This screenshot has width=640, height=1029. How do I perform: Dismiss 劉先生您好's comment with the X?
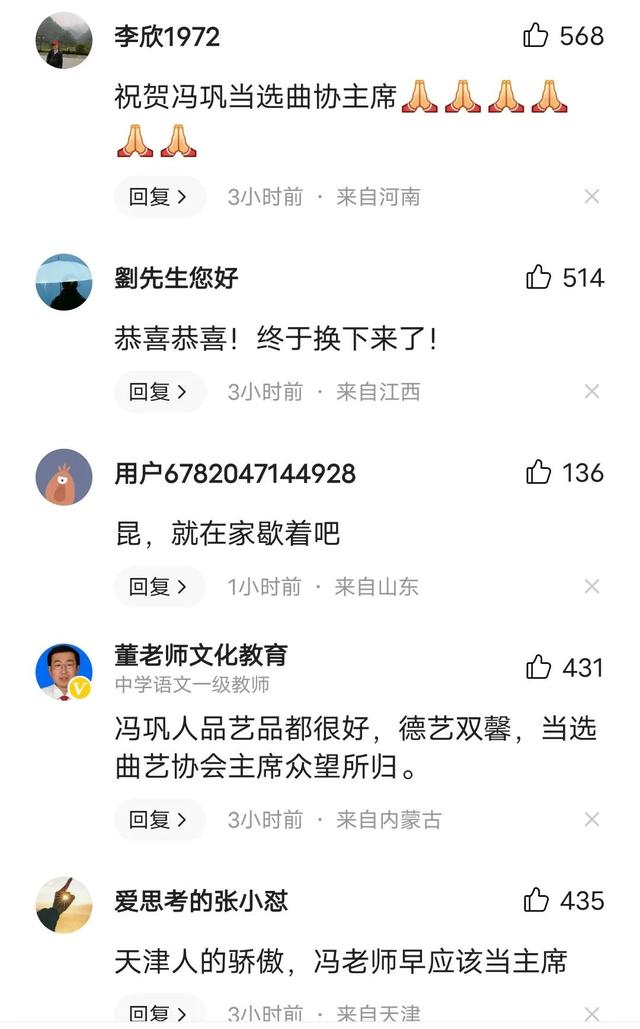coord(592,392)
